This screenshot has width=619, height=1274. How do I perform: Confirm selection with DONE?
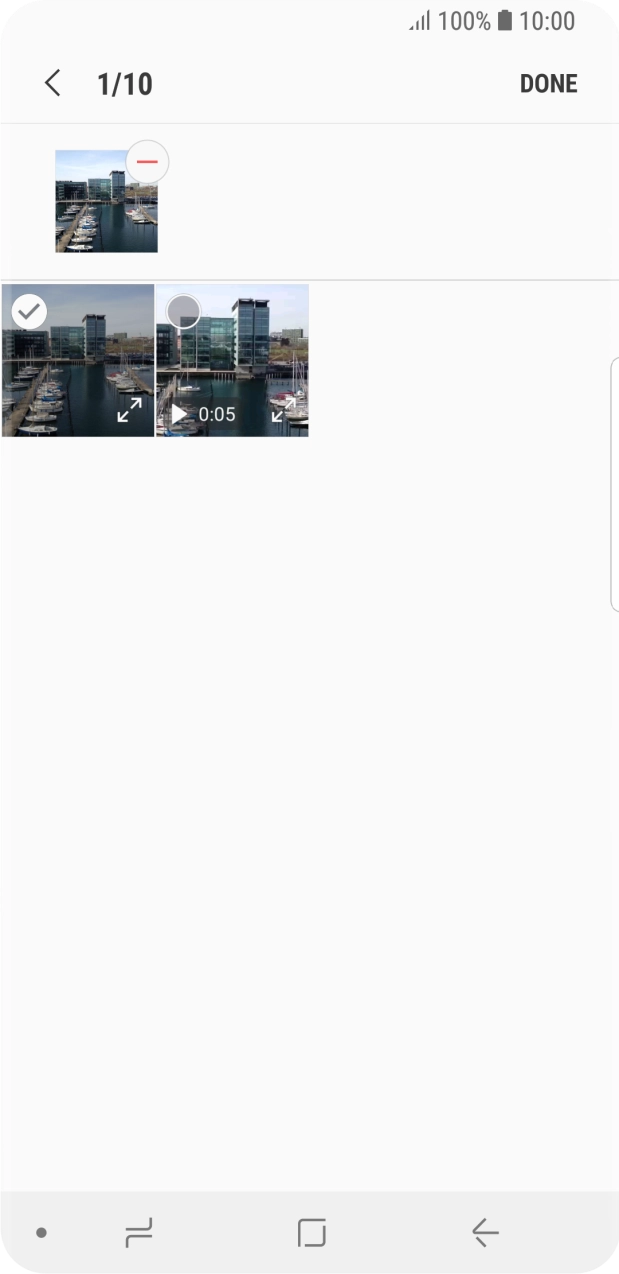(548, 84)
